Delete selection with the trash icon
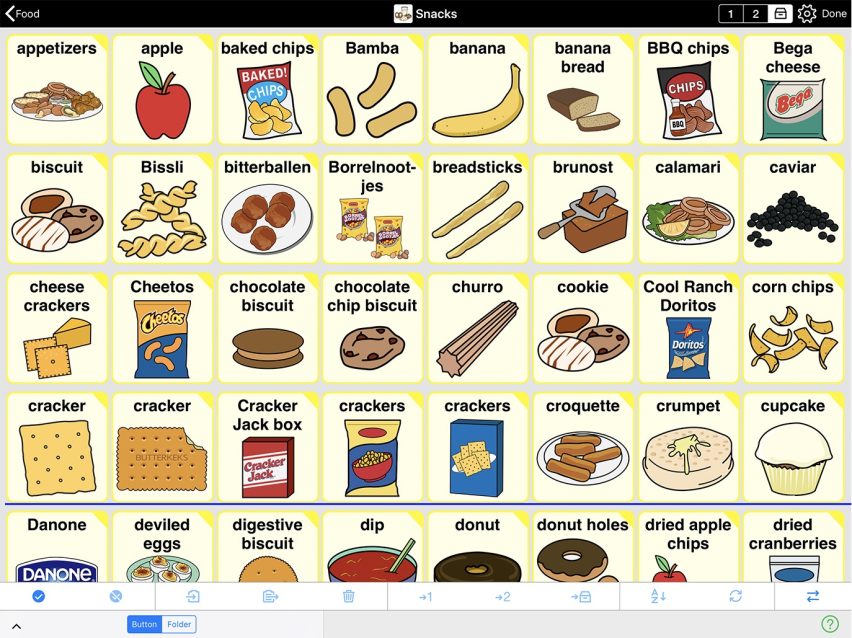Screen dimensions: 852x638 pos(348,596)
